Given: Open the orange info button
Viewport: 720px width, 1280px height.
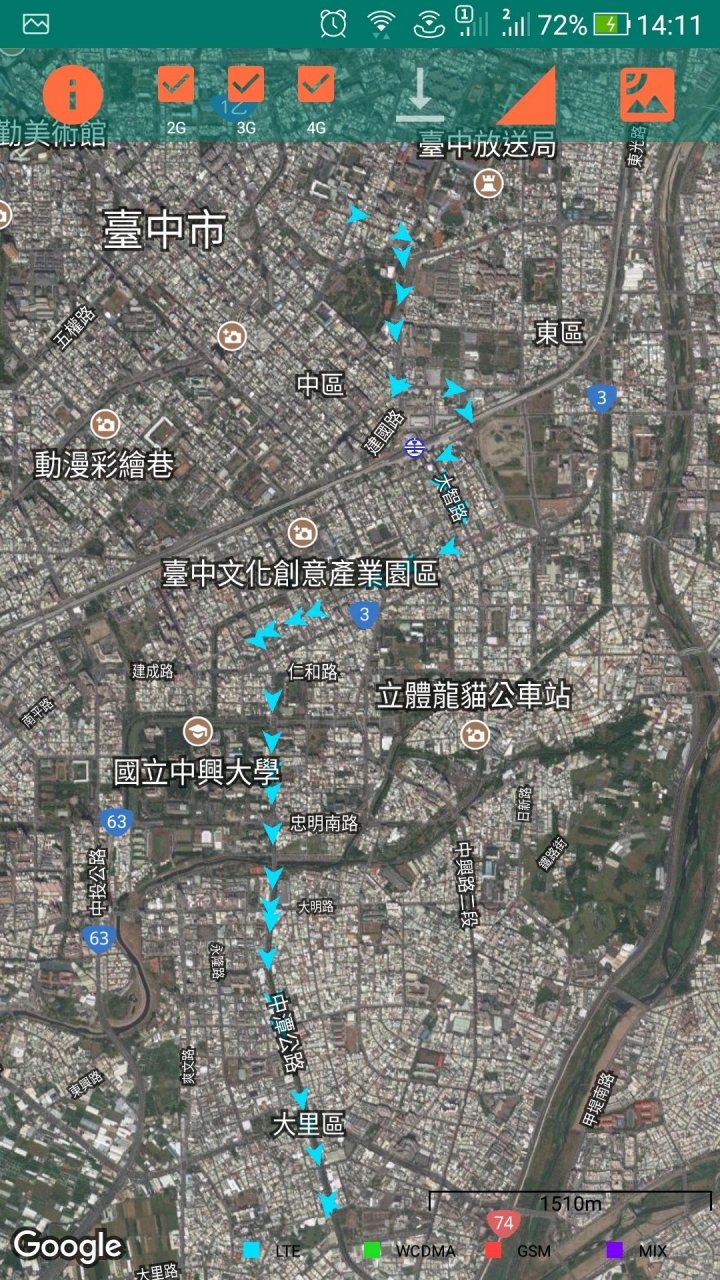Looking at the screenshot, I should (x=73, y=95).
